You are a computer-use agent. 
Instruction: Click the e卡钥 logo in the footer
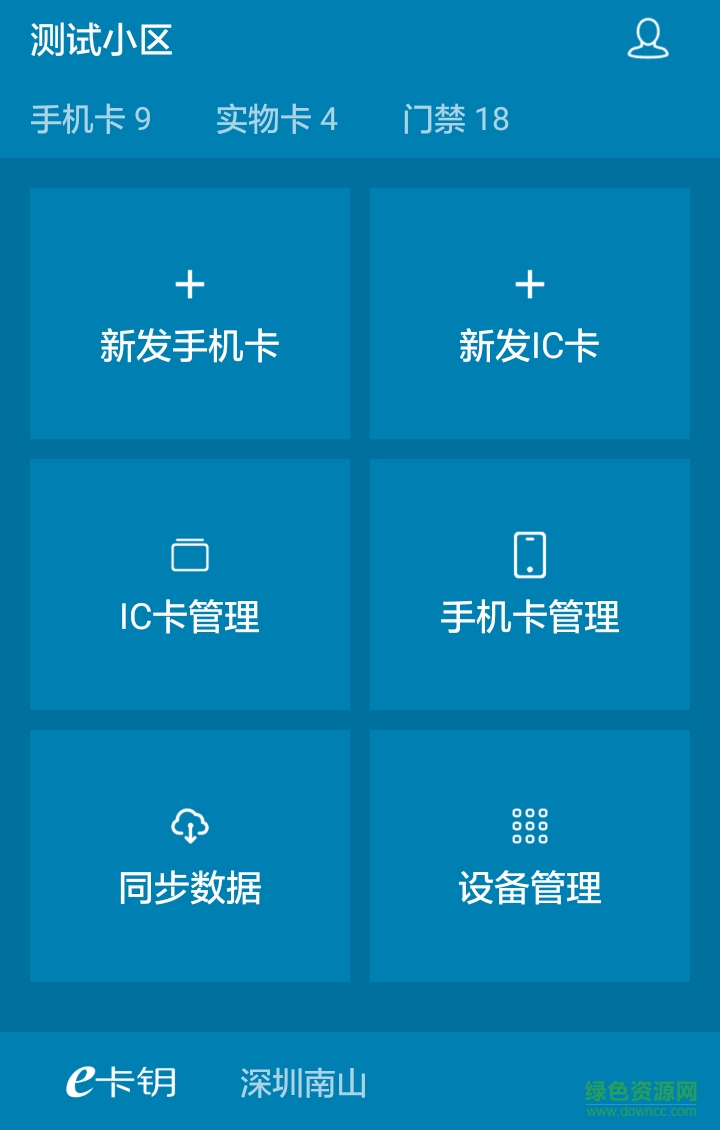click(120, 1080)
